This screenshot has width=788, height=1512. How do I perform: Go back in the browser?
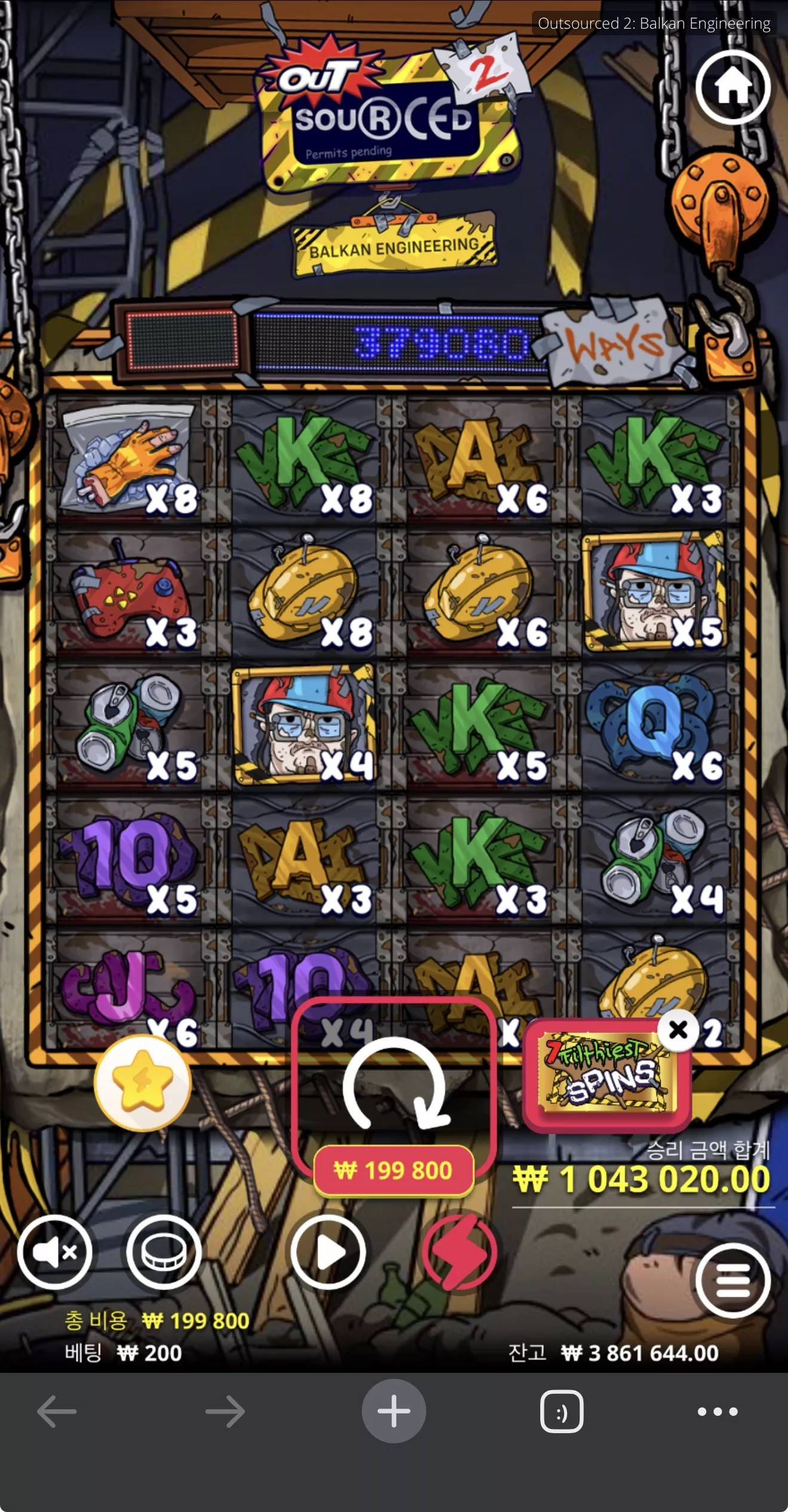point(57,1411)
